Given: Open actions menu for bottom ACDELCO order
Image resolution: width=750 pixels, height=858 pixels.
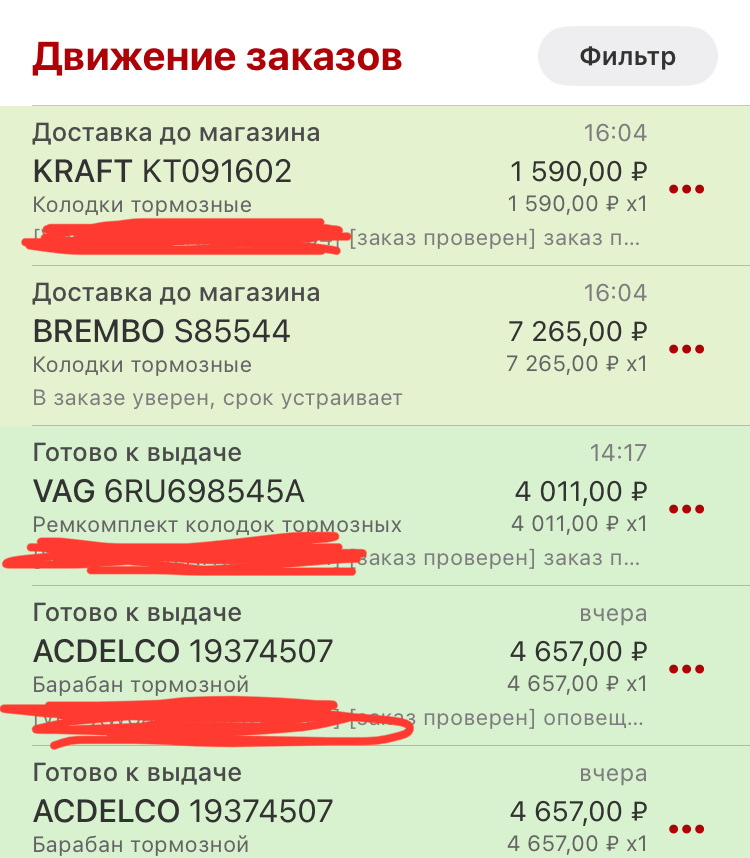Looking at the screenshot, I should pyautogui.click(x=687, y=828).
